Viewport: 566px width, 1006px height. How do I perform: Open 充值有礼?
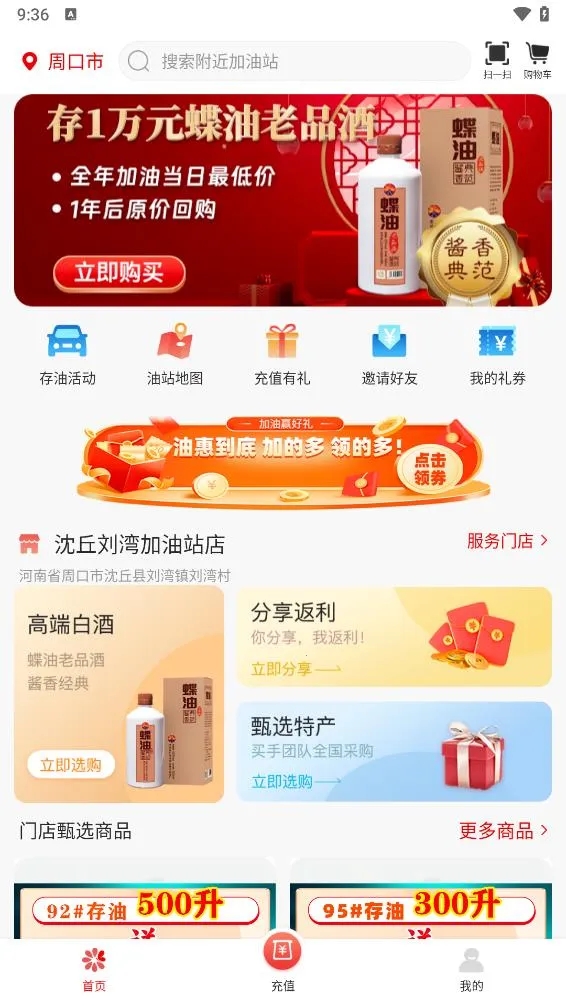pos(282,355)
